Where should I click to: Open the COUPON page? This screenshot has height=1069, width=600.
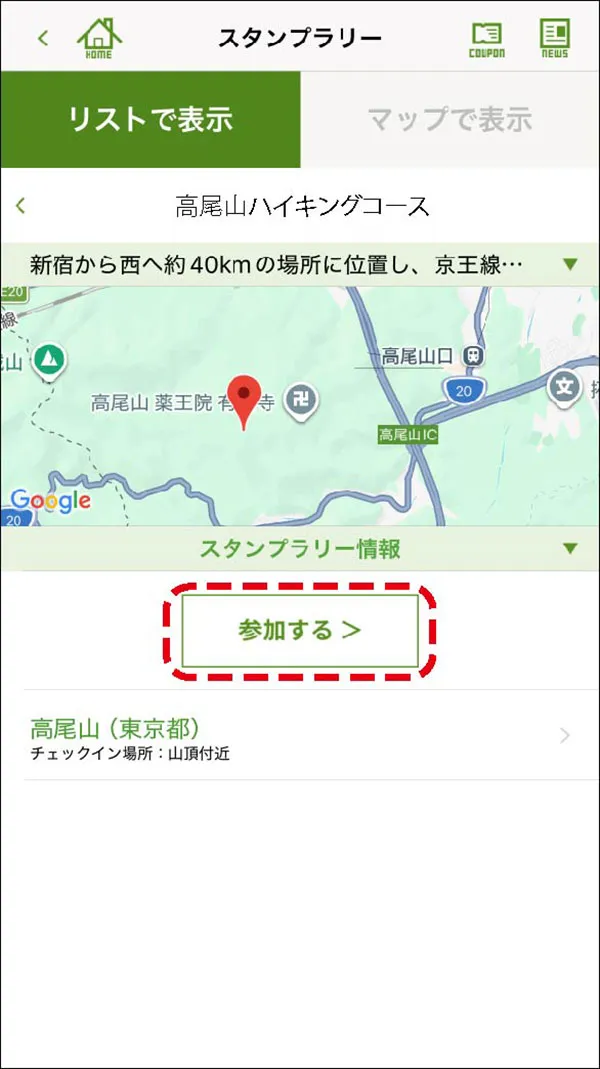pyautogui.click(x=487, y=38)
